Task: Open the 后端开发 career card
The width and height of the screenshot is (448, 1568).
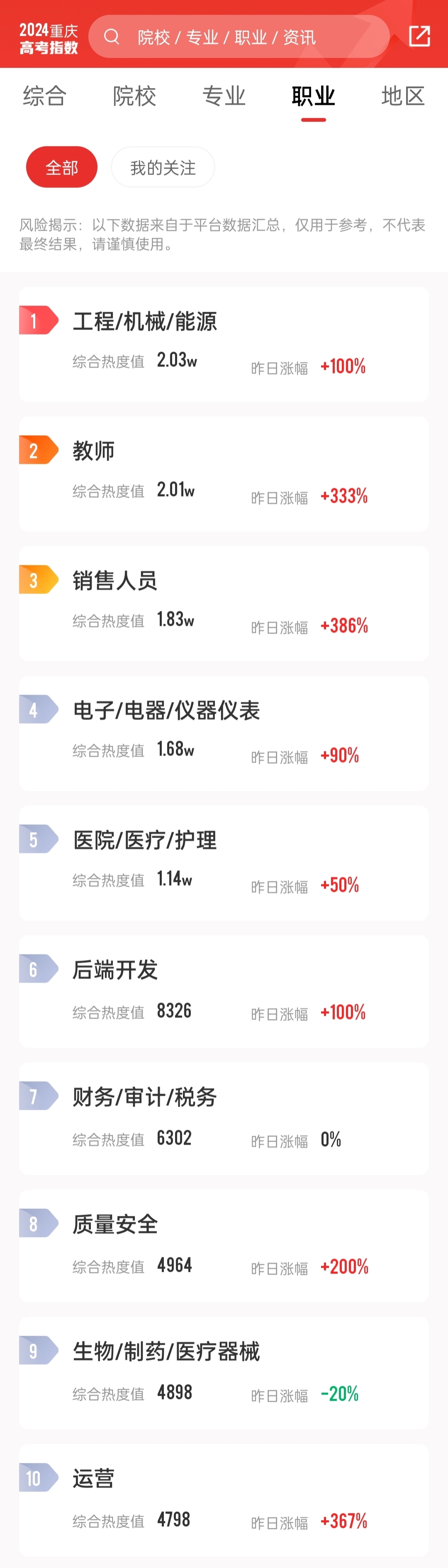Action: click(224, 991)
